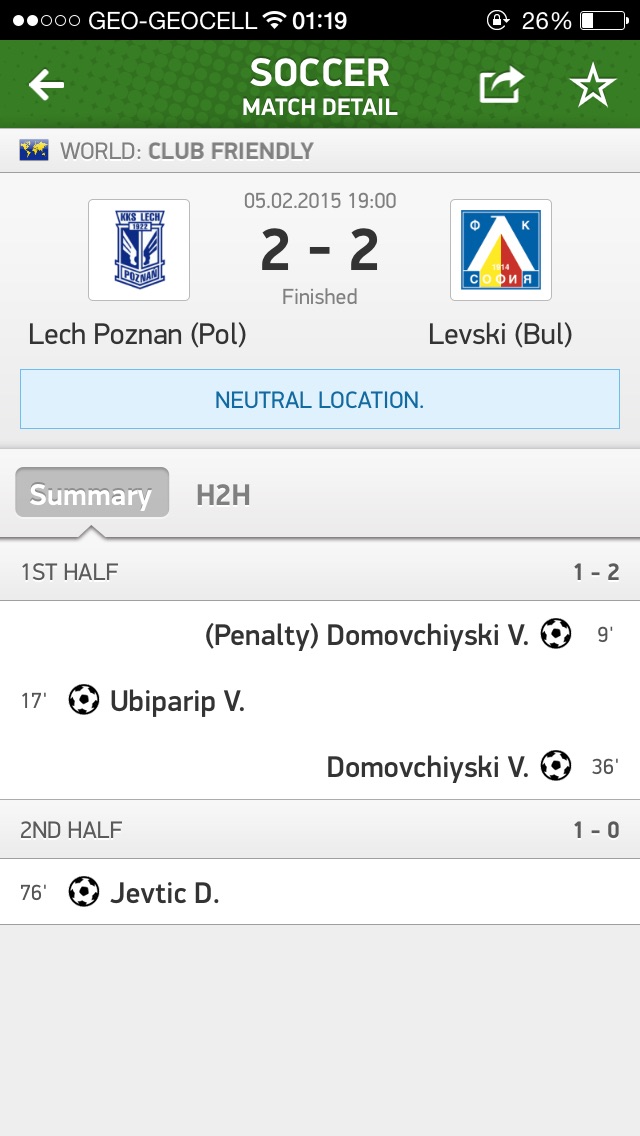
Task: Open the Levski team logo
Action: click(x=500, y=250)
